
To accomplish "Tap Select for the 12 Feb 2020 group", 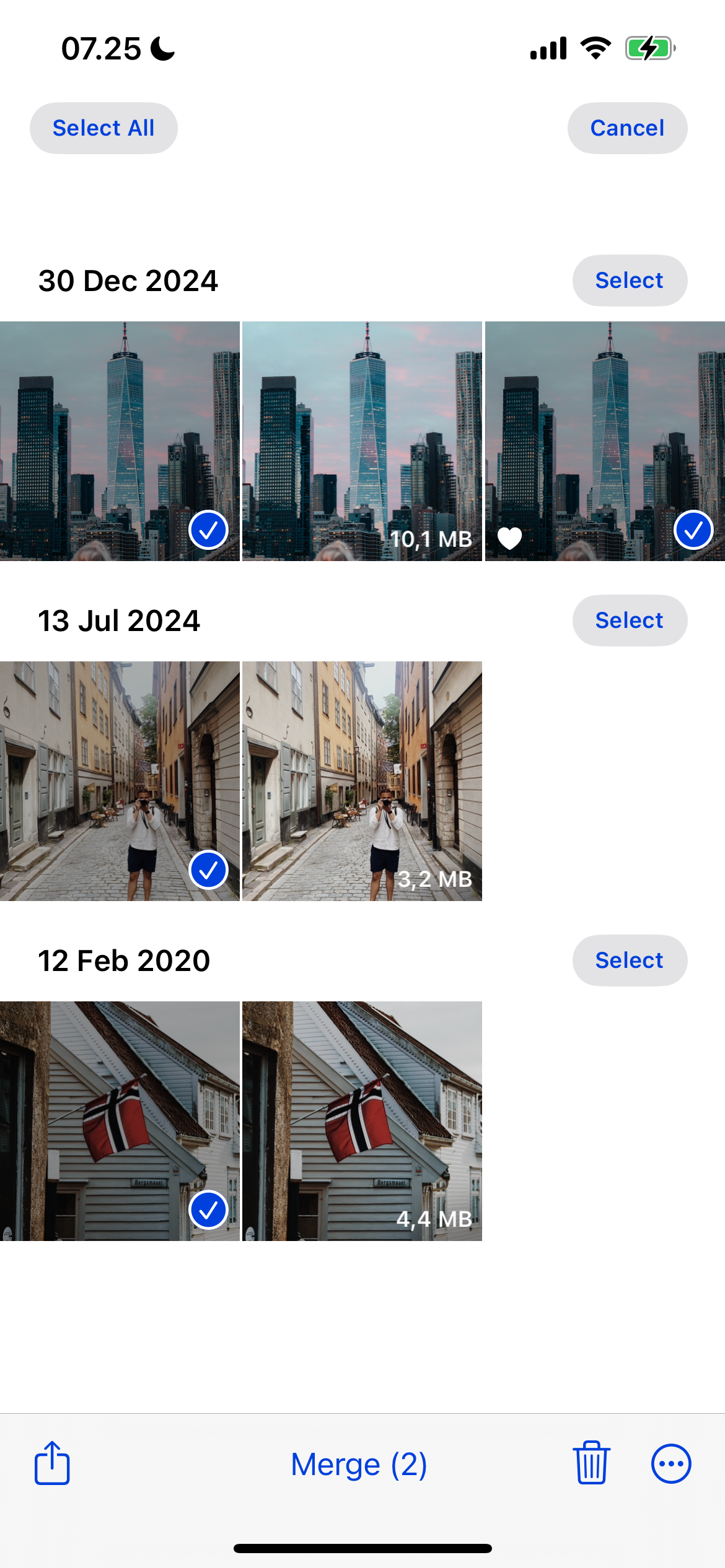I will [x=630, y=959].
